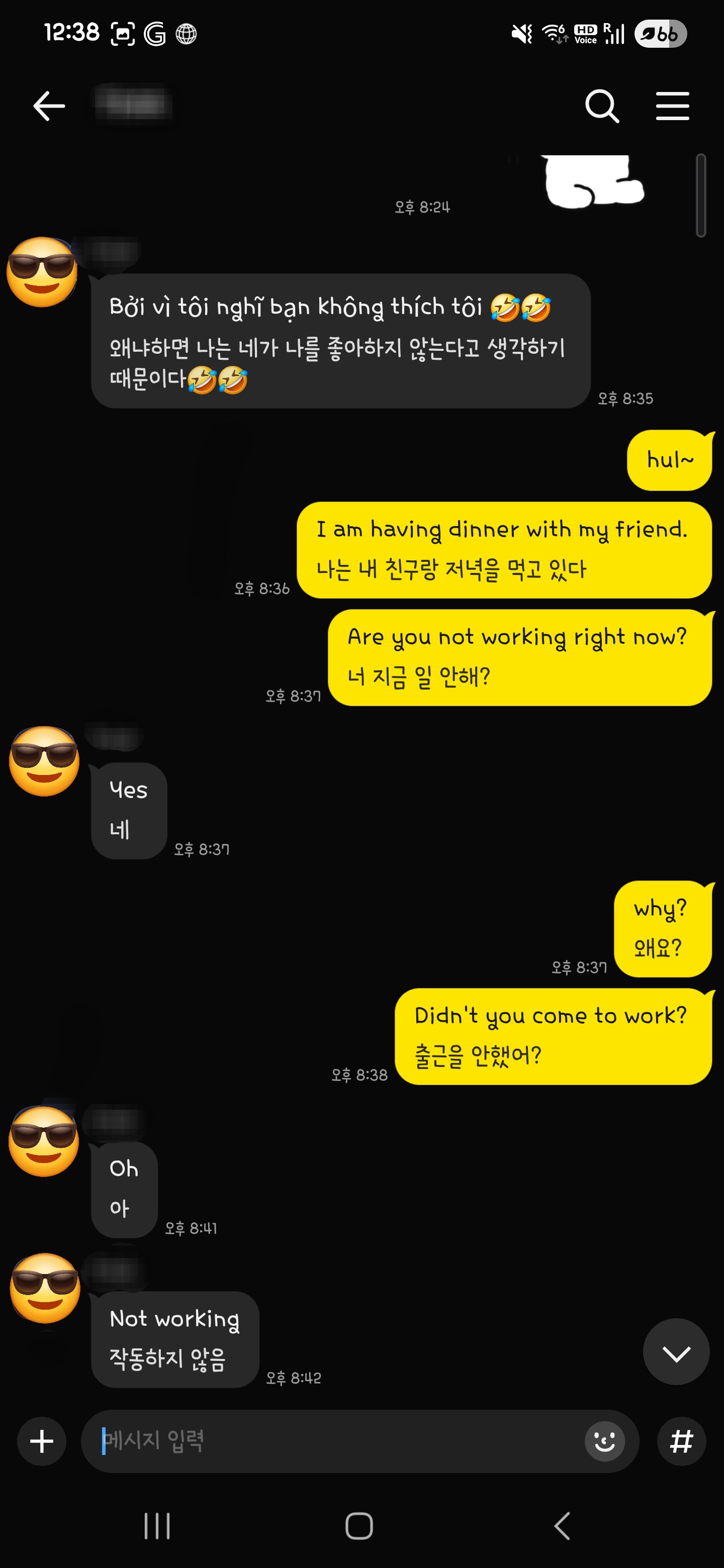This screenshot has height=1568, width=724.
Task: Open the plus attachment menu
Action: (x=42, y=1441)
